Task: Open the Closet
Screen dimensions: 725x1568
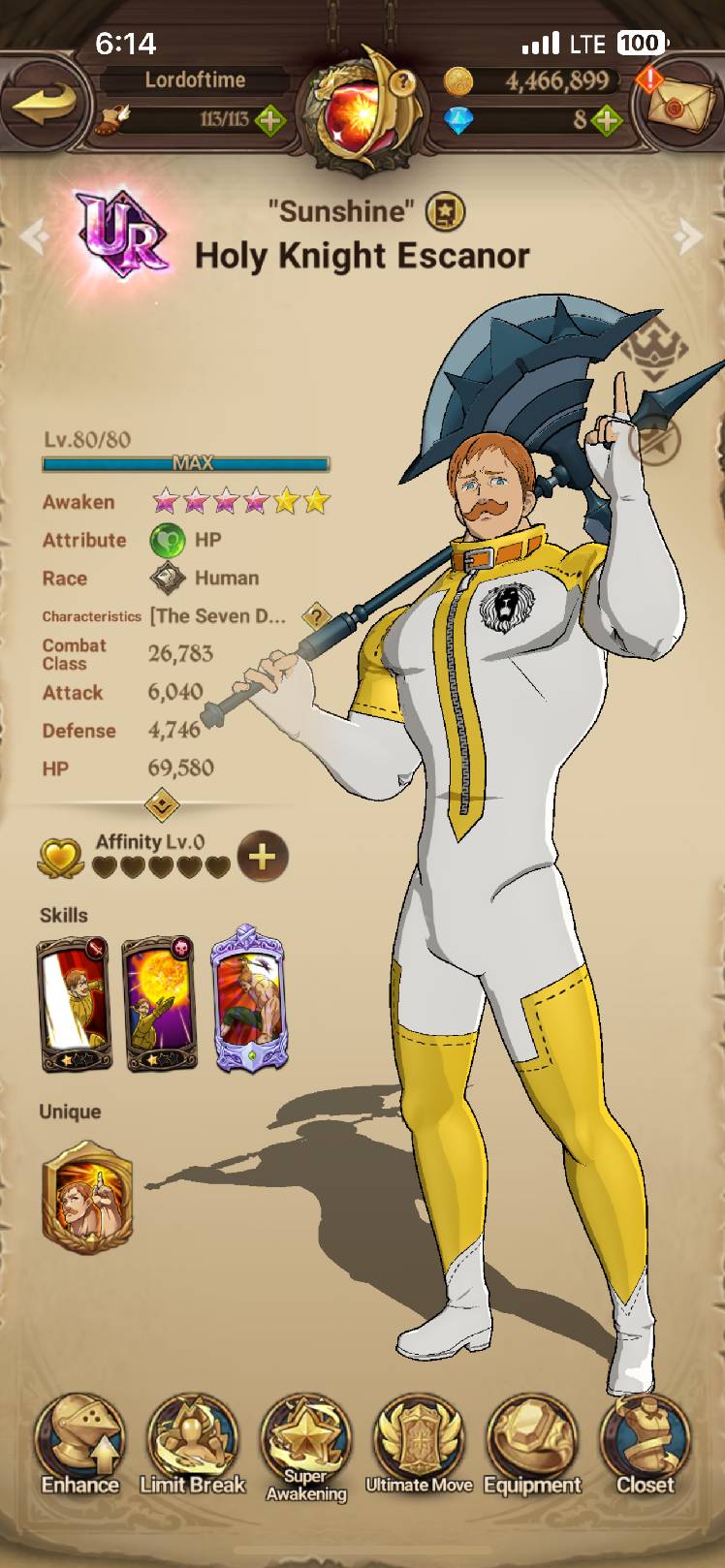Action: (645, 1446)
